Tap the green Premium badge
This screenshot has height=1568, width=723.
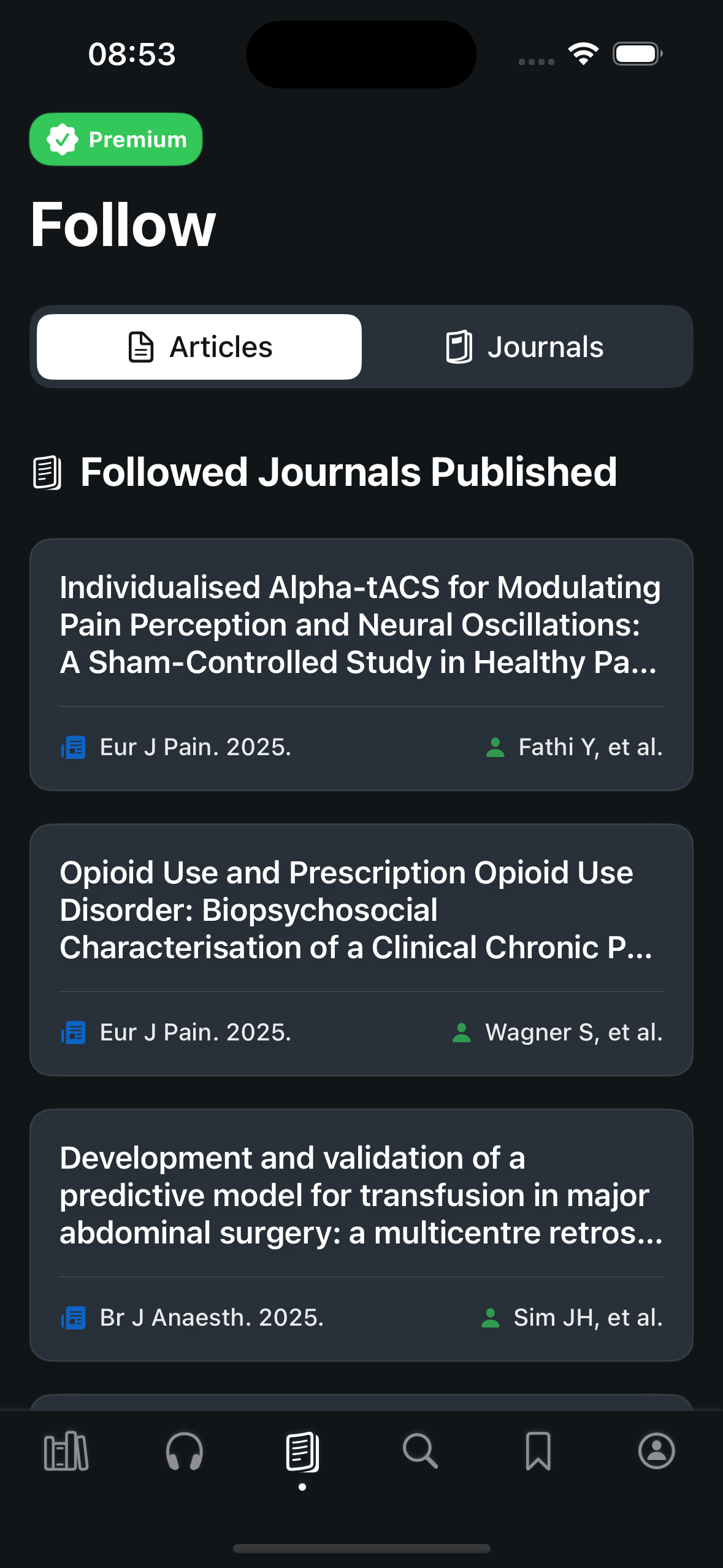click(x=116, y=139)
